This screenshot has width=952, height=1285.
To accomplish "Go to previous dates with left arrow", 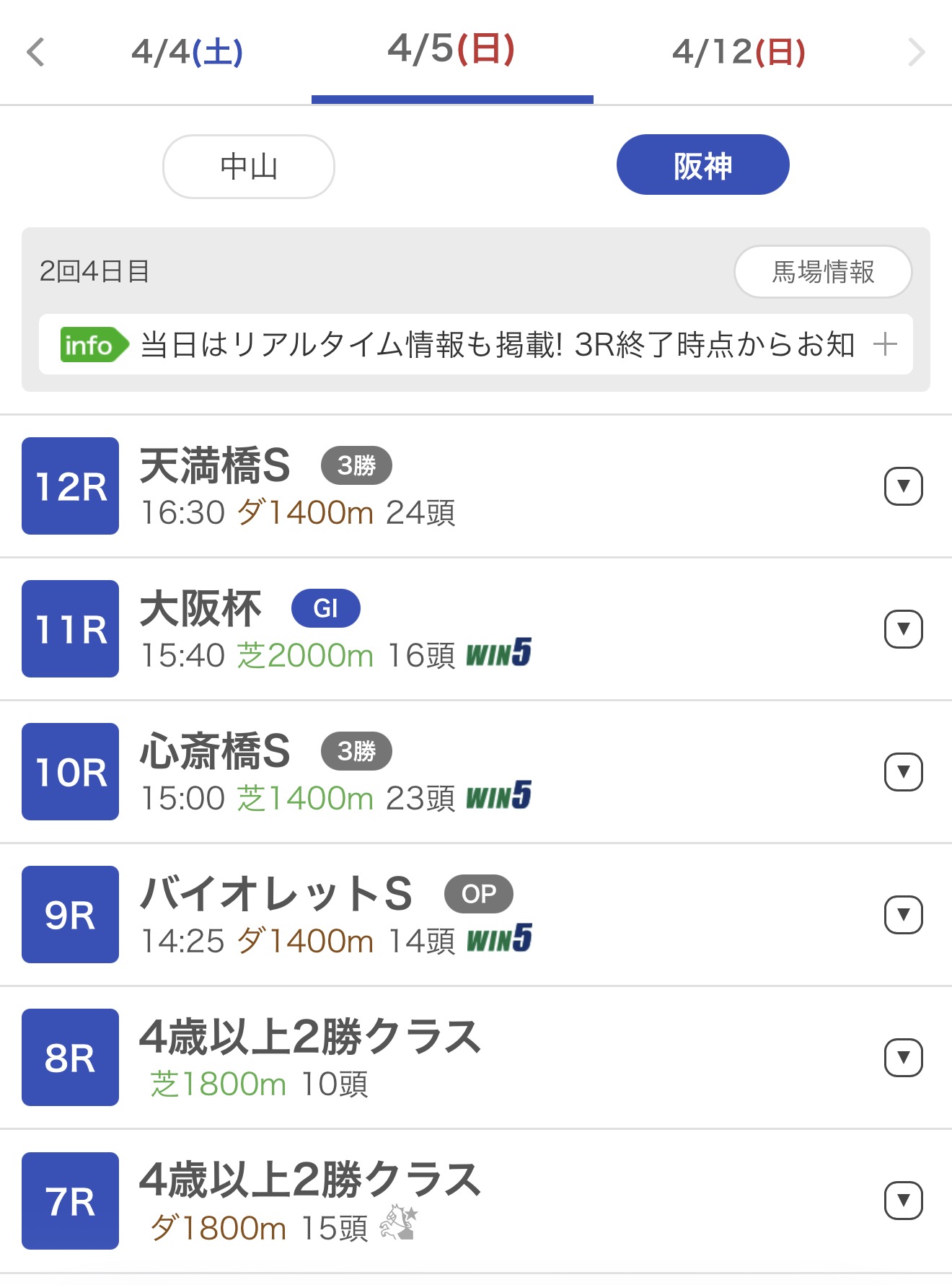I will coord(35,52).
